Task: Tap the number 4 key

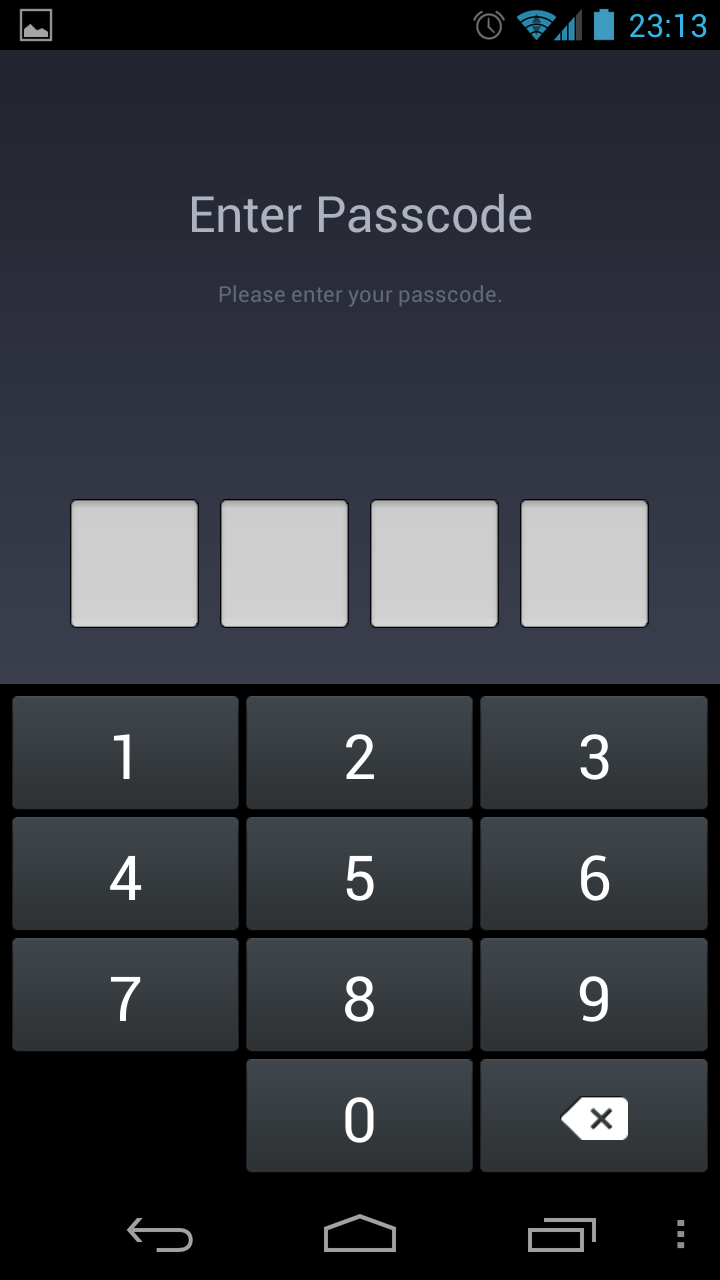Action: (125, 873)
